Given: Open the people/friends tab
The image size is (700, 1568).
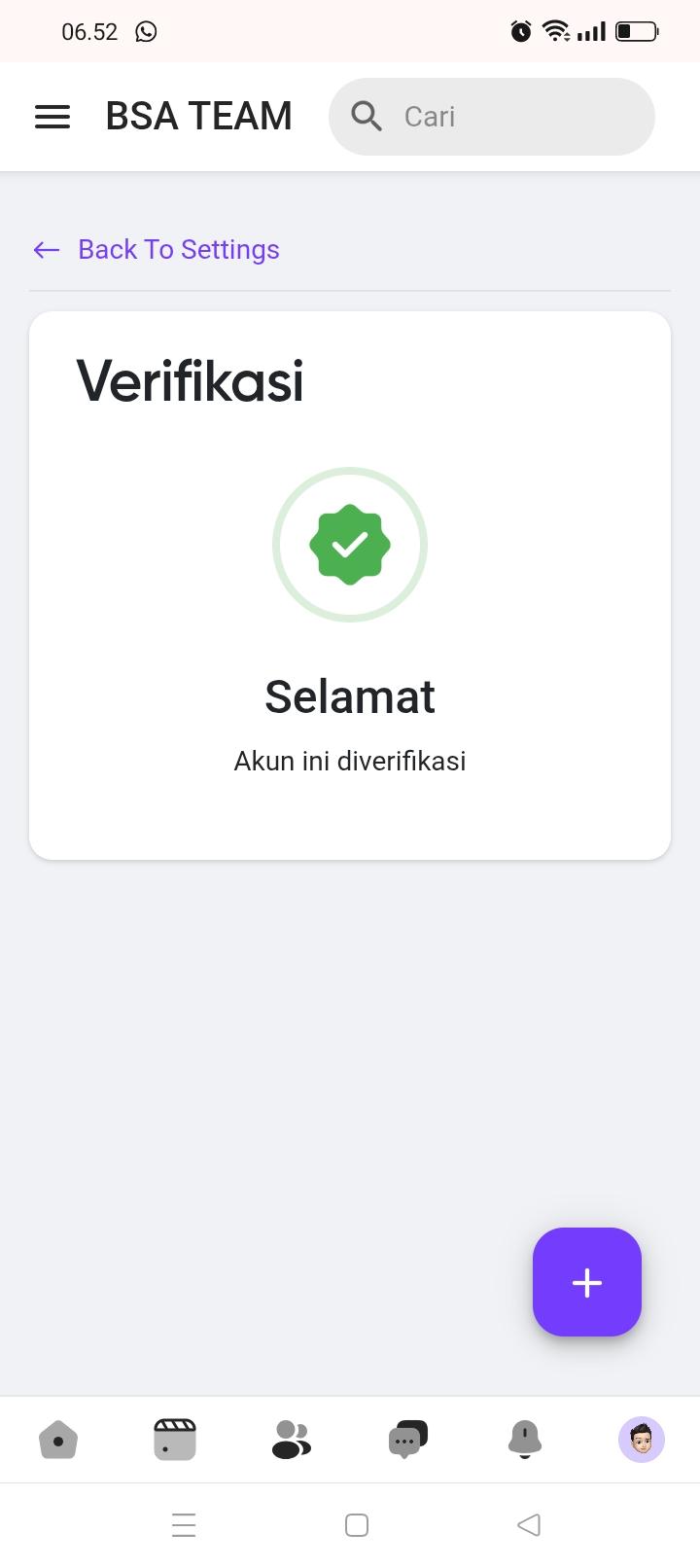Looking at the screenshot, I should [x=291, y=1440].
